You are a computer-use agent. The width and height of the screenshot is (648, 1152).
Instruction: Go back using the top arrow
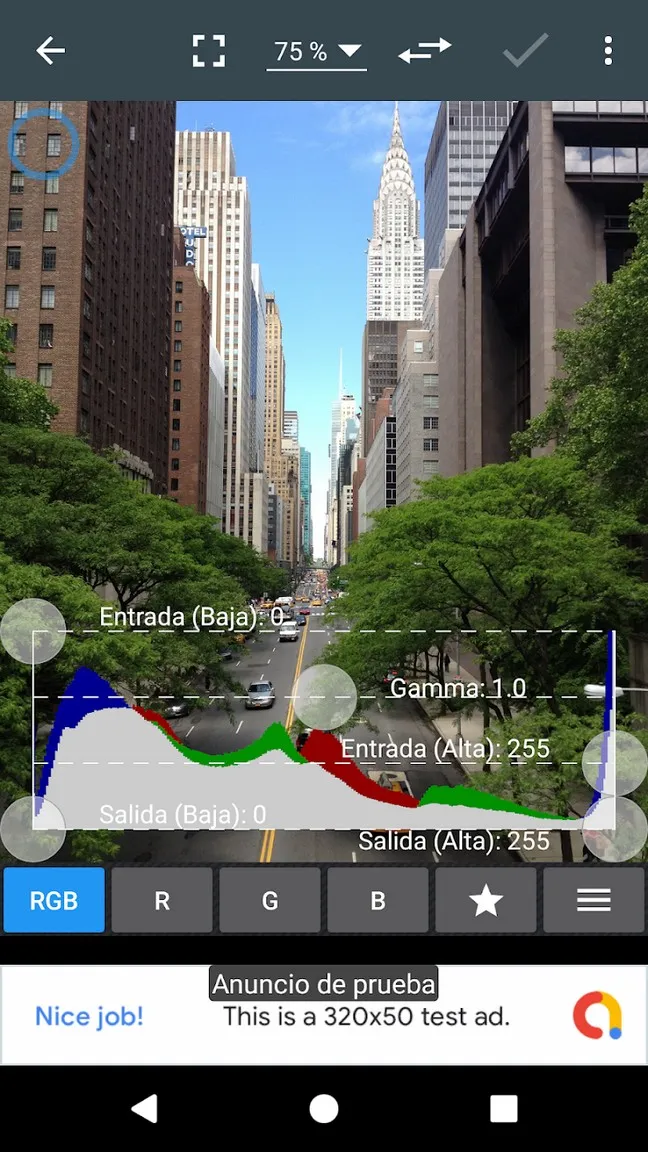point(50,51)
